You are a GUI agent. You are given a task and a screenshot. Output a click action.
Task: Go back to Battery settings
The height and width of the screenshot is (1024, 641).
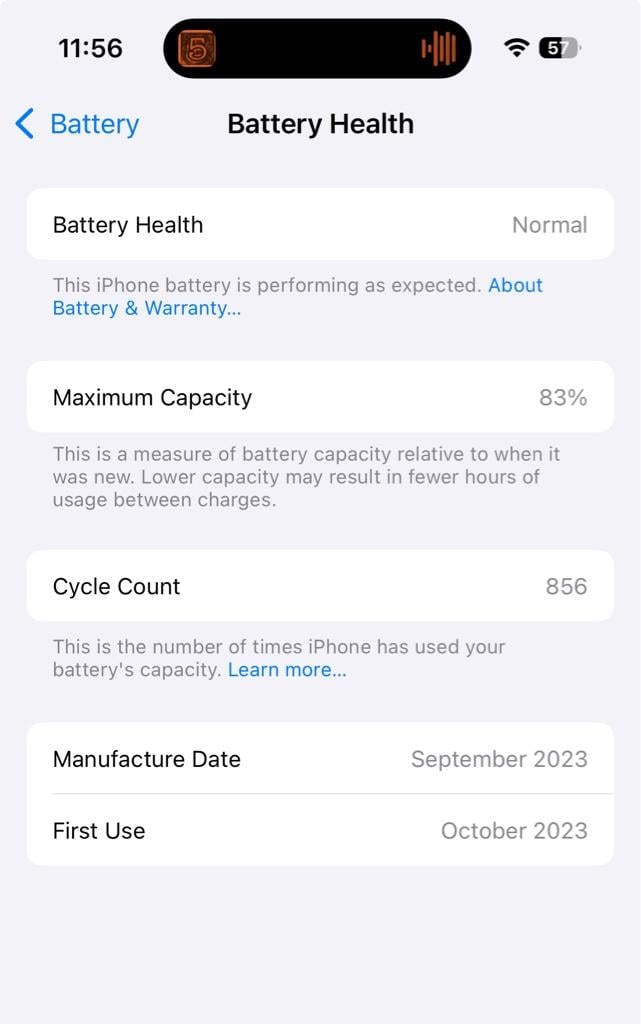pyautogui.click(x=77, y=124)
